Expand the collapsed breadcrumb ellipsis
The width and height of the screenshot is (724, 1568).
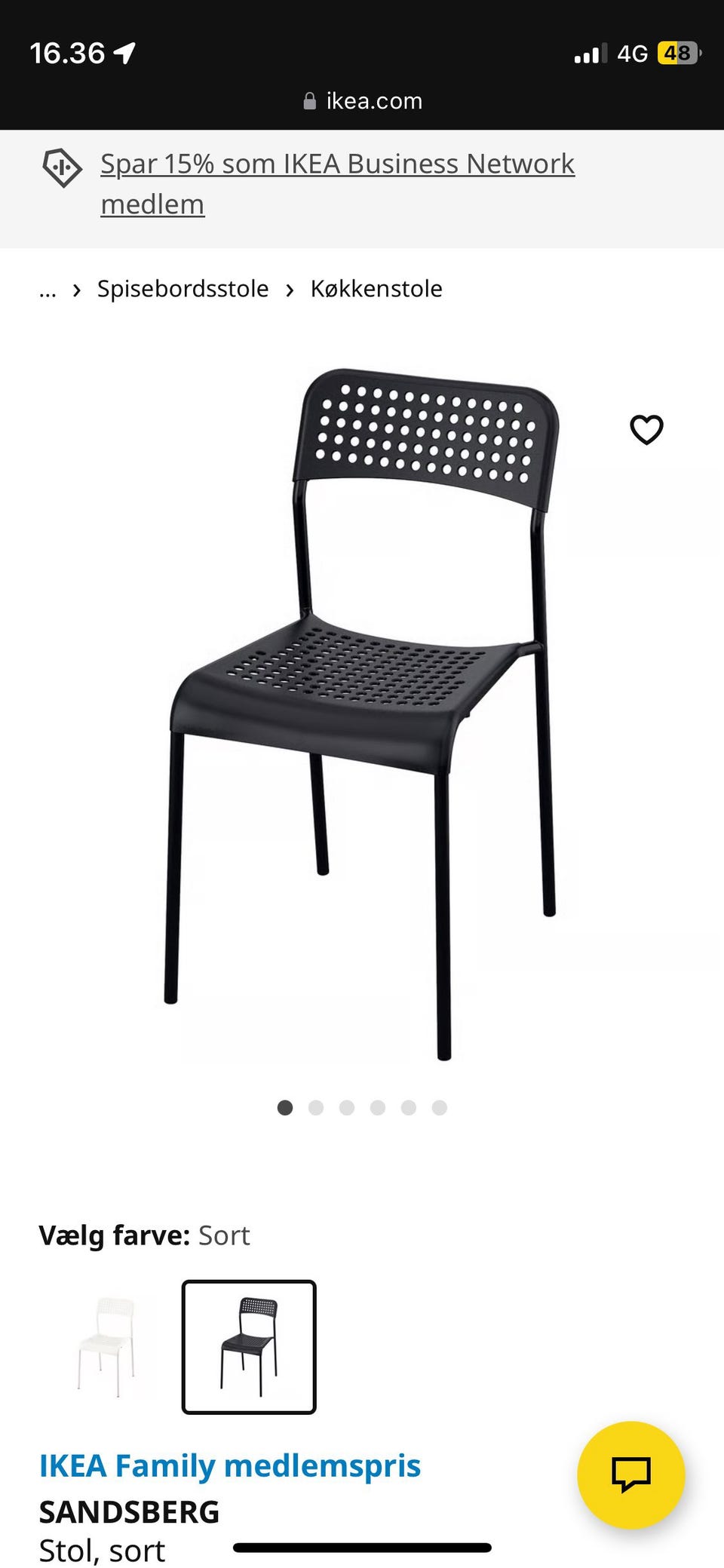click(x=48, y=290)
